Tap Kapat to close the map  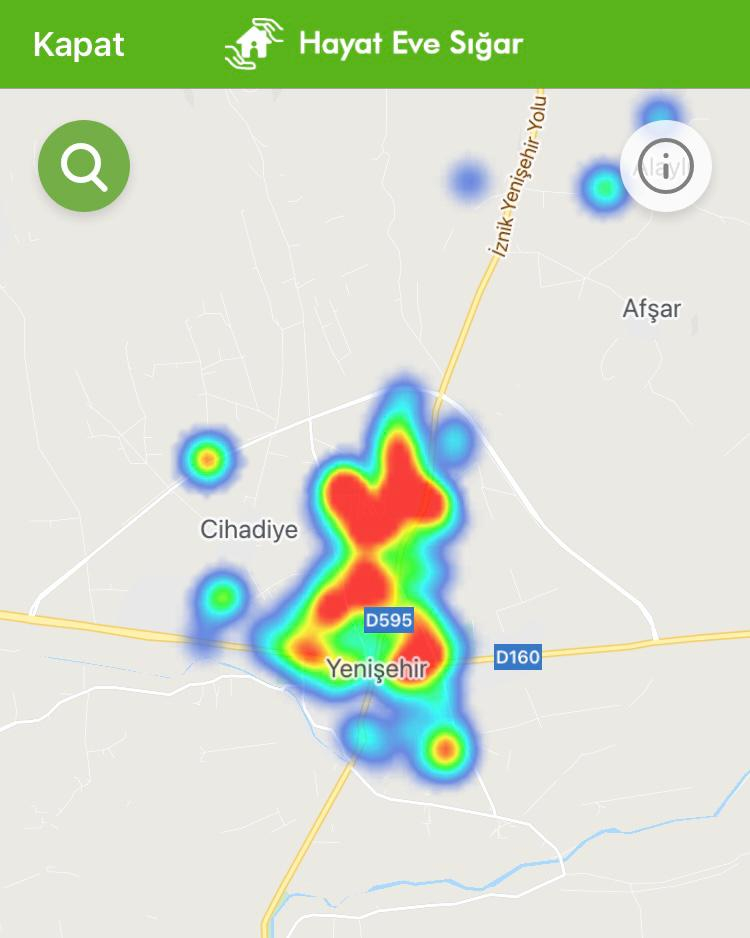[79, 45]
